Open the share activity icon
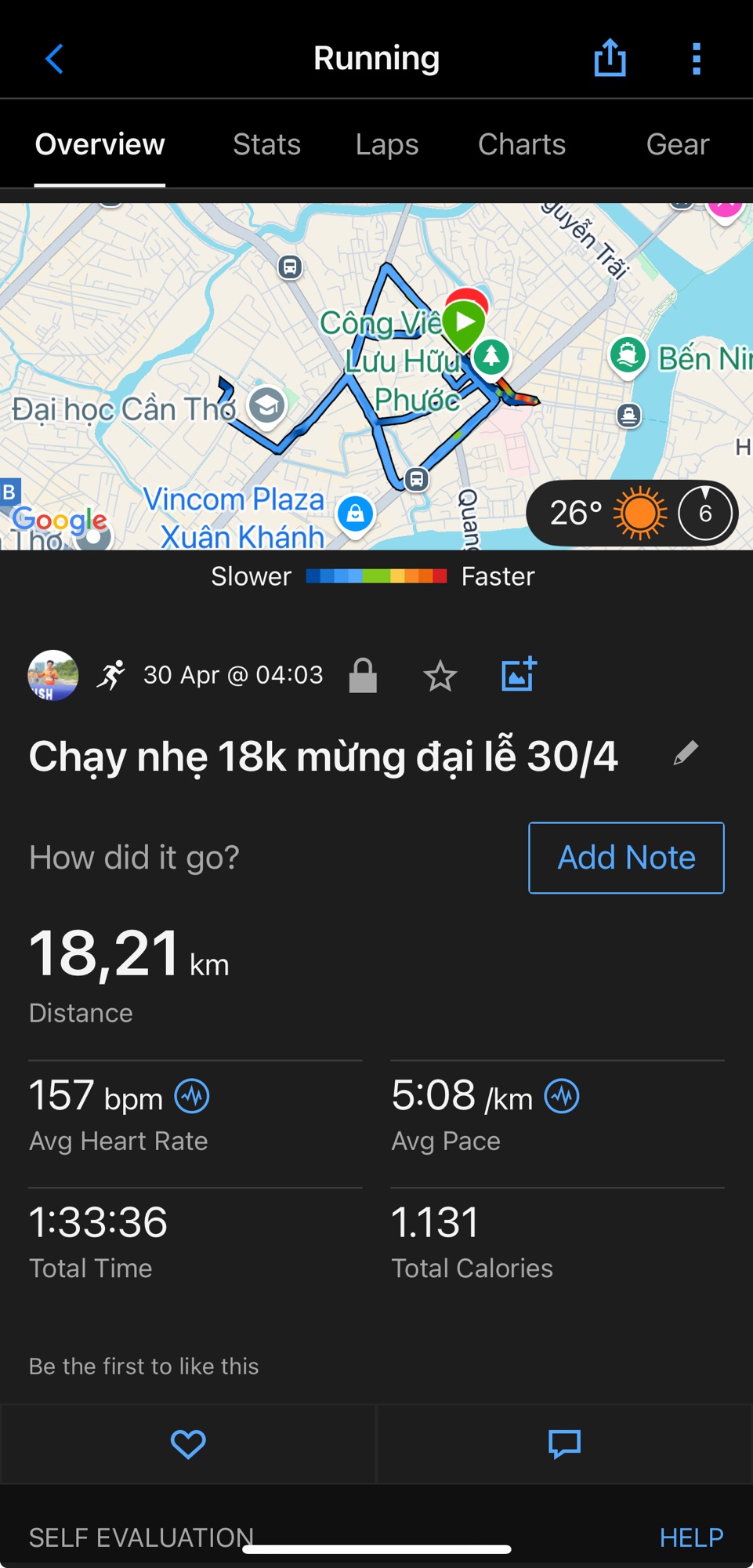The width and height of the screenshot is (753, 1568). (x=610, y=58)
